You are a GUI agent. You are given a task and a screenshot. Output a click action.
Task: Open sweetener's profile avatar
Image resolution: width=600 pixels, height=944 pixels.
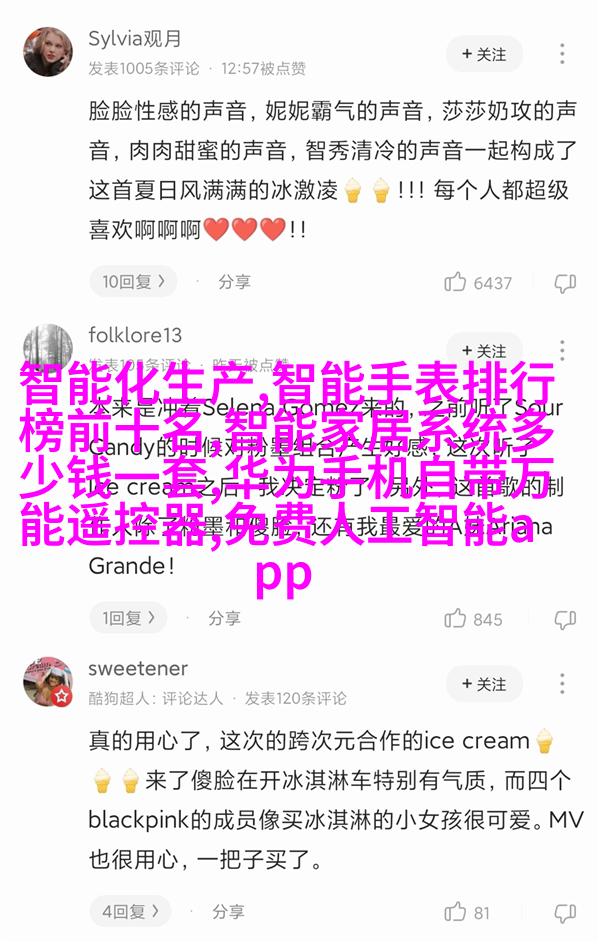coord(47,681)
